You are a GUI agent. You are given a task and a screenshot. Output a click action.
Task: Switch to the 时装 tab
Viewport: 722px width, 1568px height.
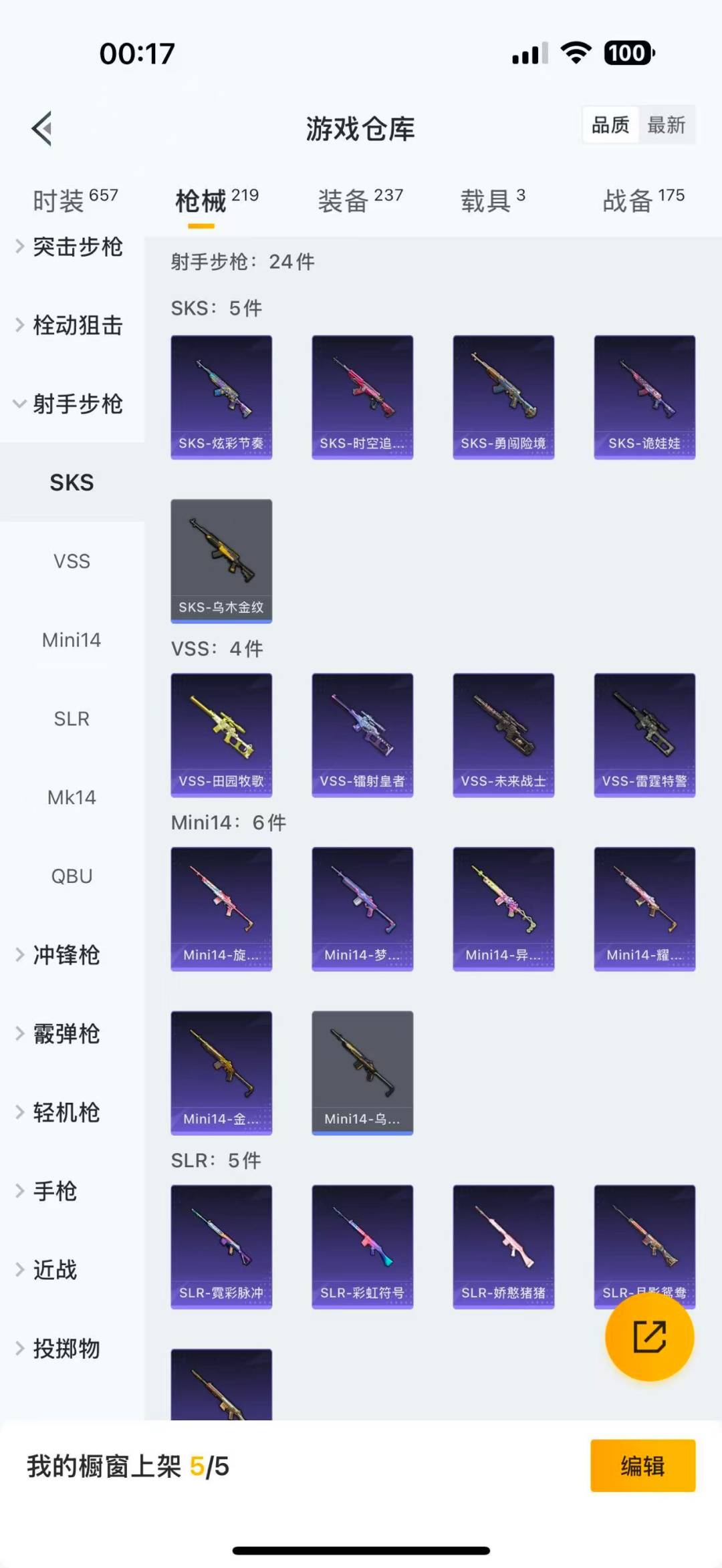pos(74,200)
